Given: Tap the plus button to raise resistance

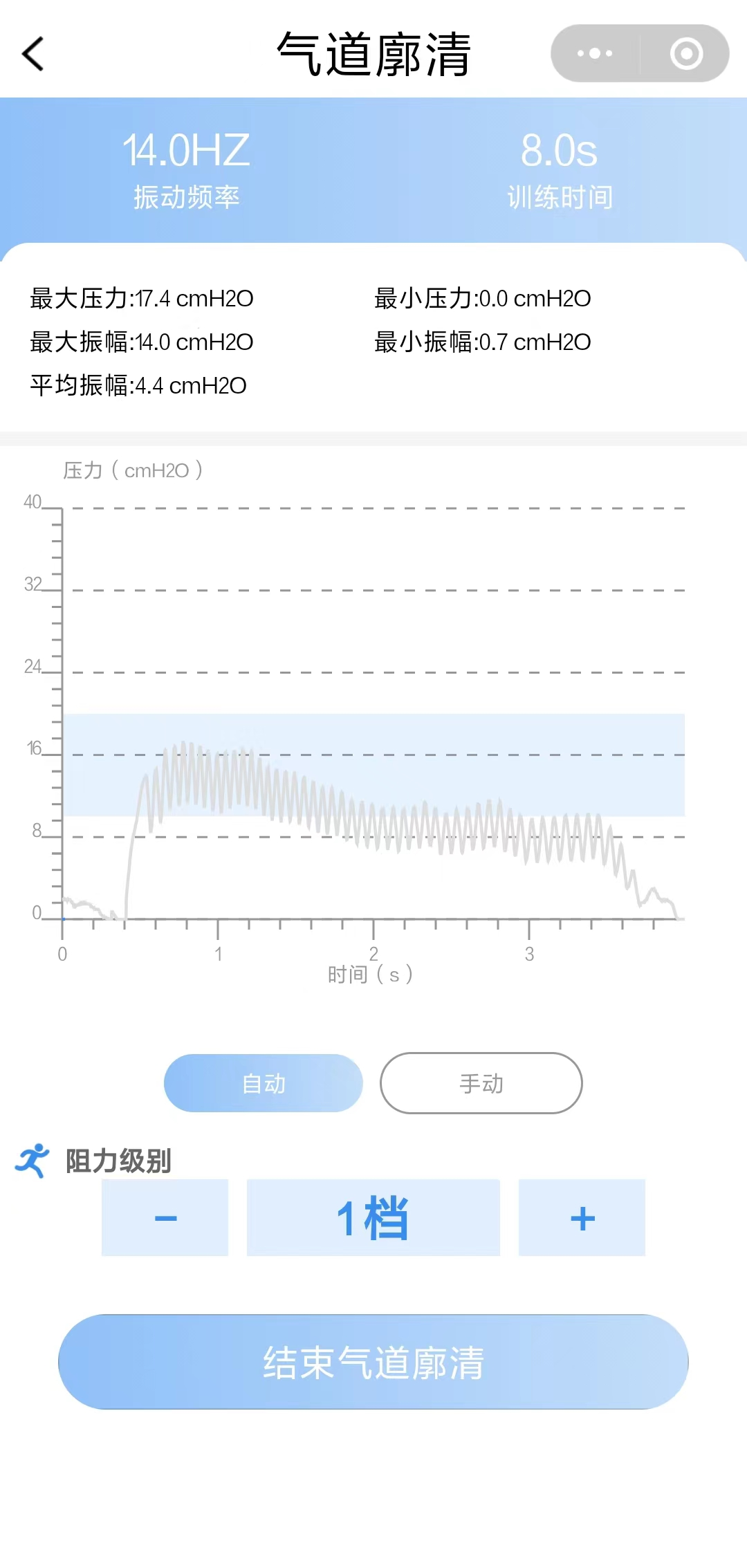Looking at the screenshot, I should pos(582,1216).
